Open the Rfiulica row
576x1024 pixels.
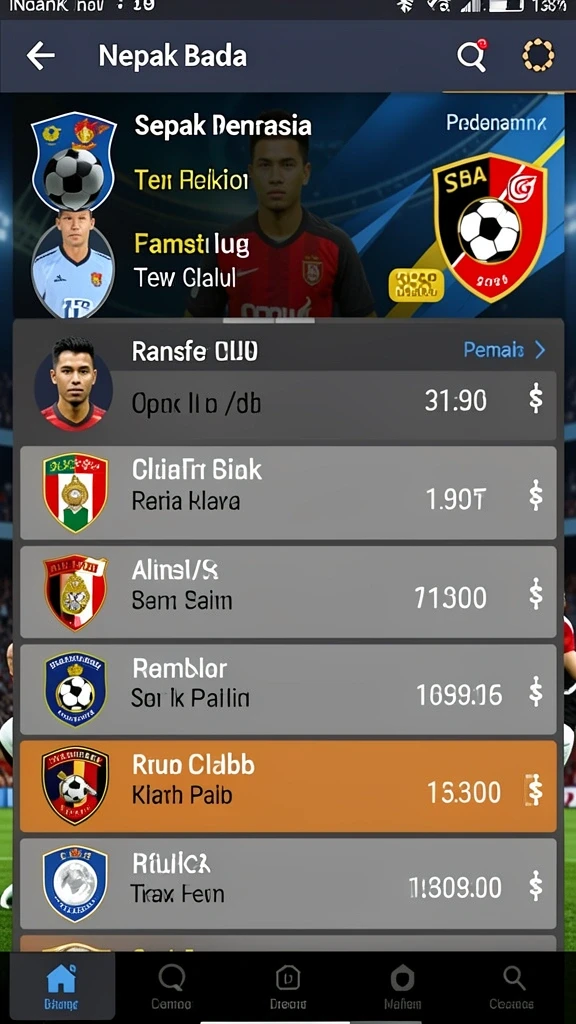pos(288,884)
